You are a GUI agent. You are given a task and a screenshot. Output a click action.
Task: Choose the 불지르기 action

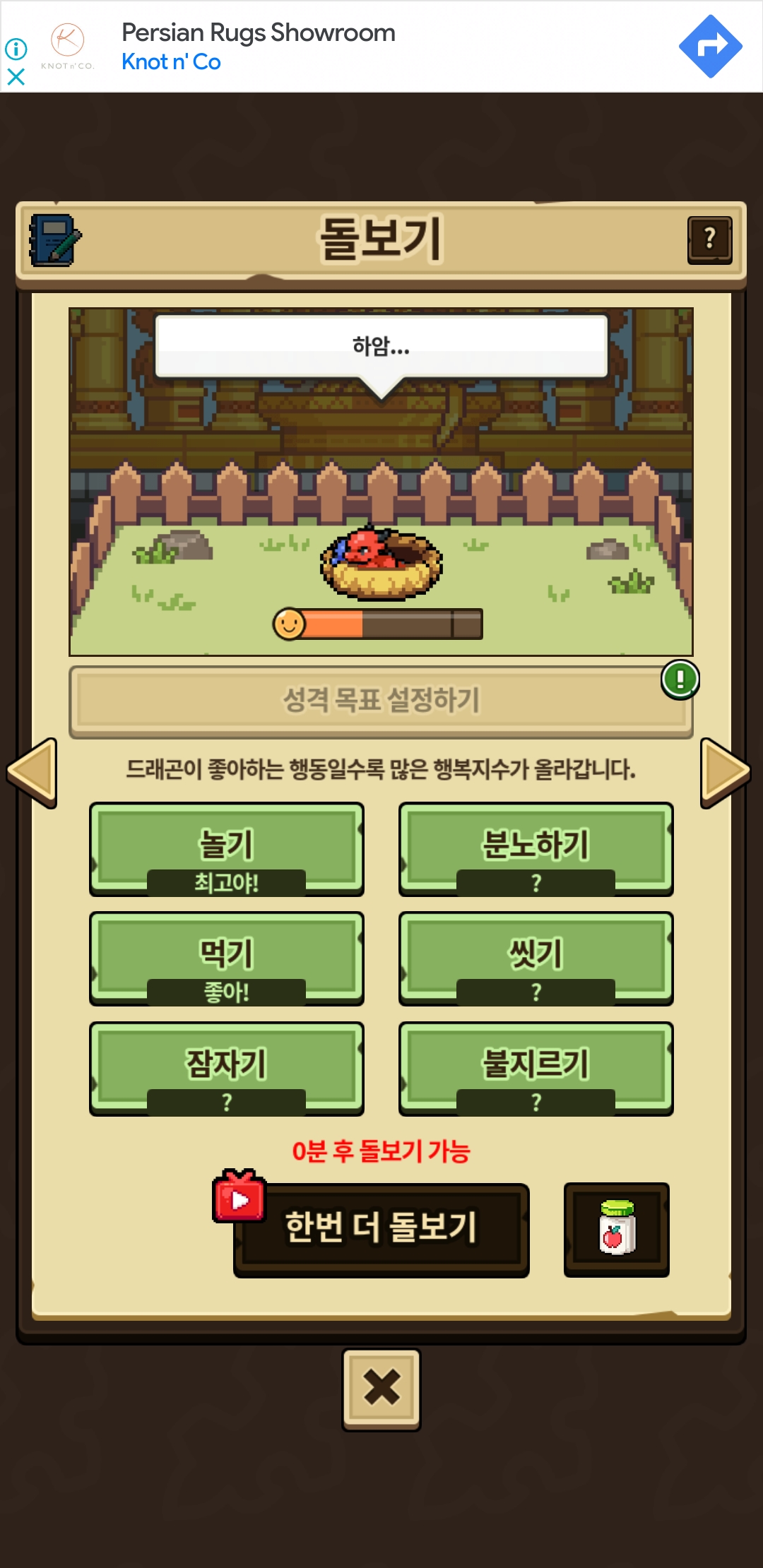pos(536,1068)
